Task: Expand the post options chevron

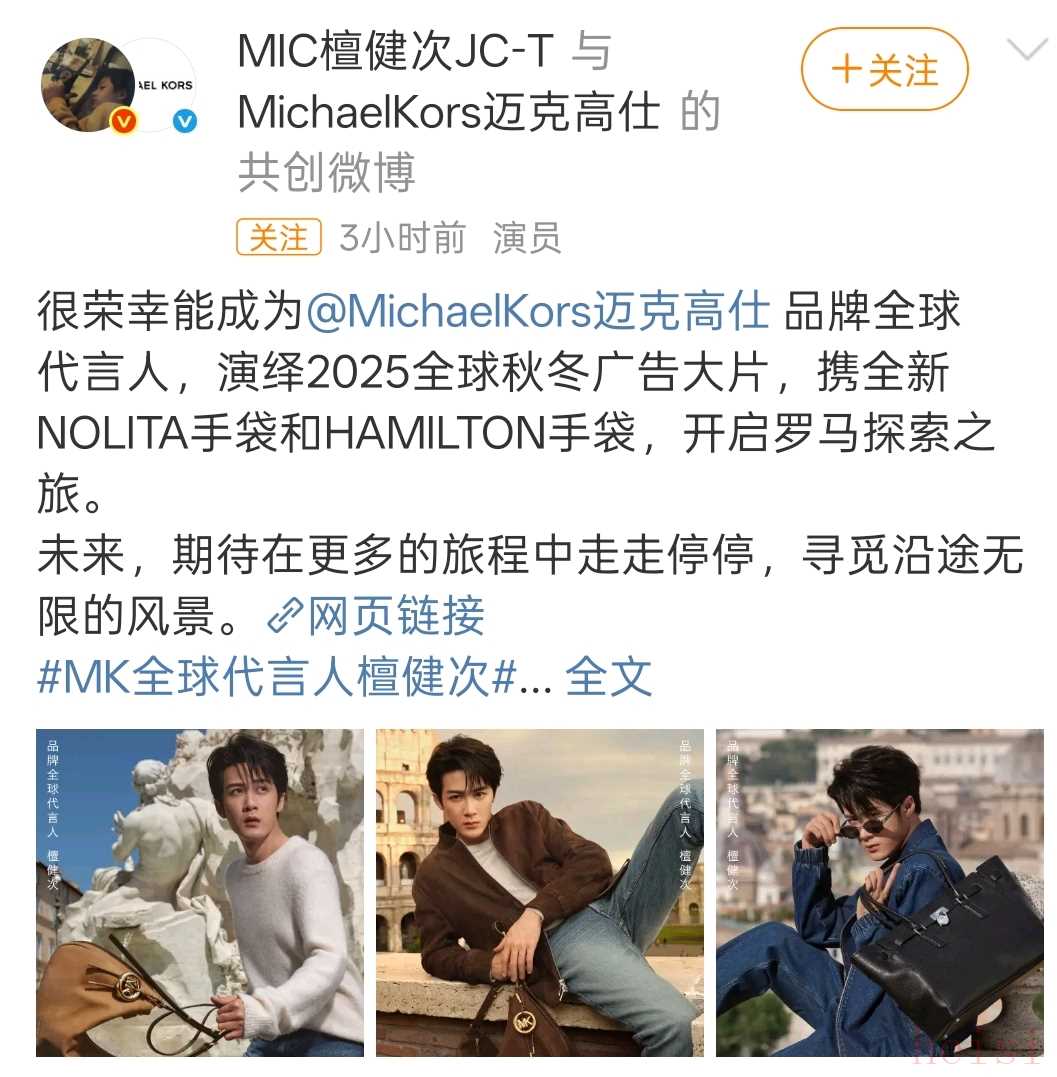Action: [1025, 49]
